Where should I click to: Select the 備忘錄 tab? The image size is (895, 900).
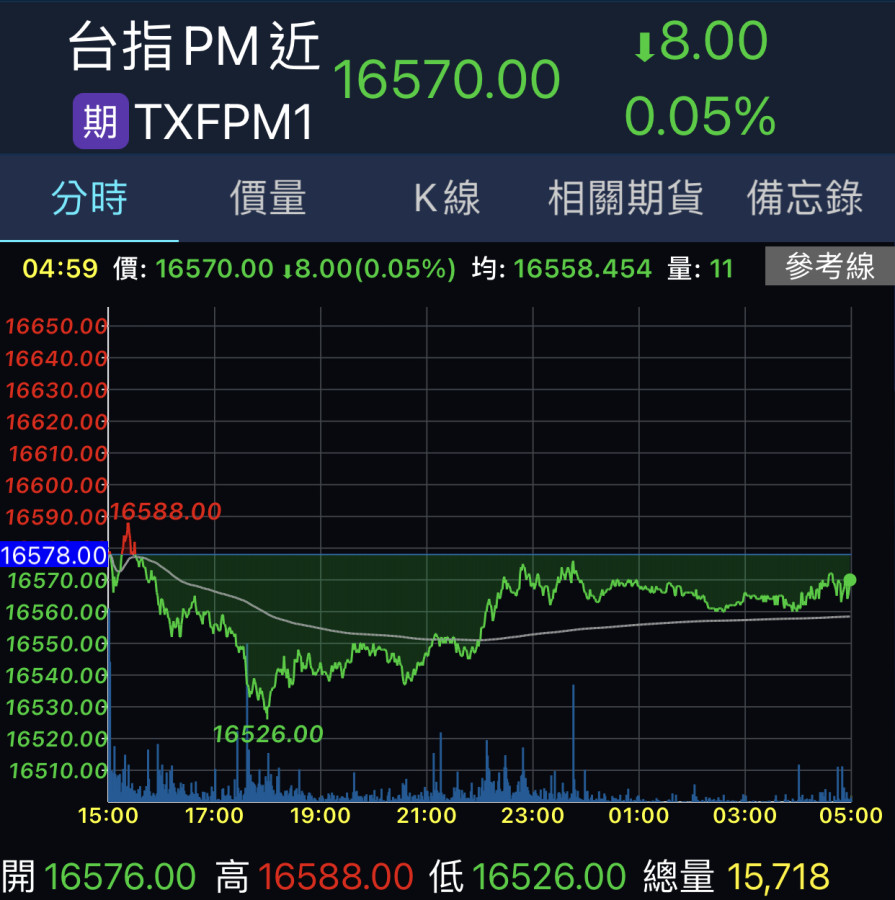point(805,198)
